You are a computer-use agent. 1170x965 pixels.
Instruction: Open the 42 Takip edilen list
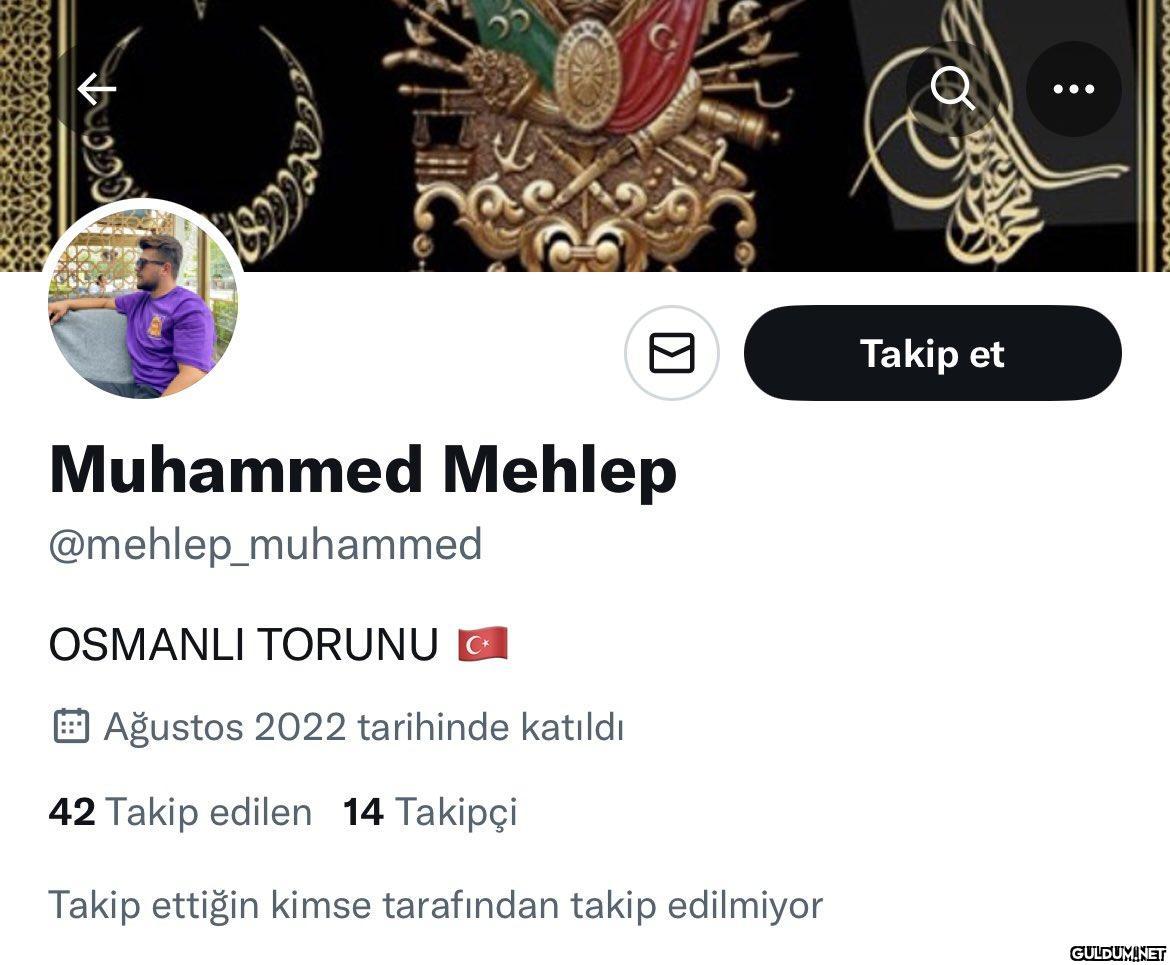180,812
